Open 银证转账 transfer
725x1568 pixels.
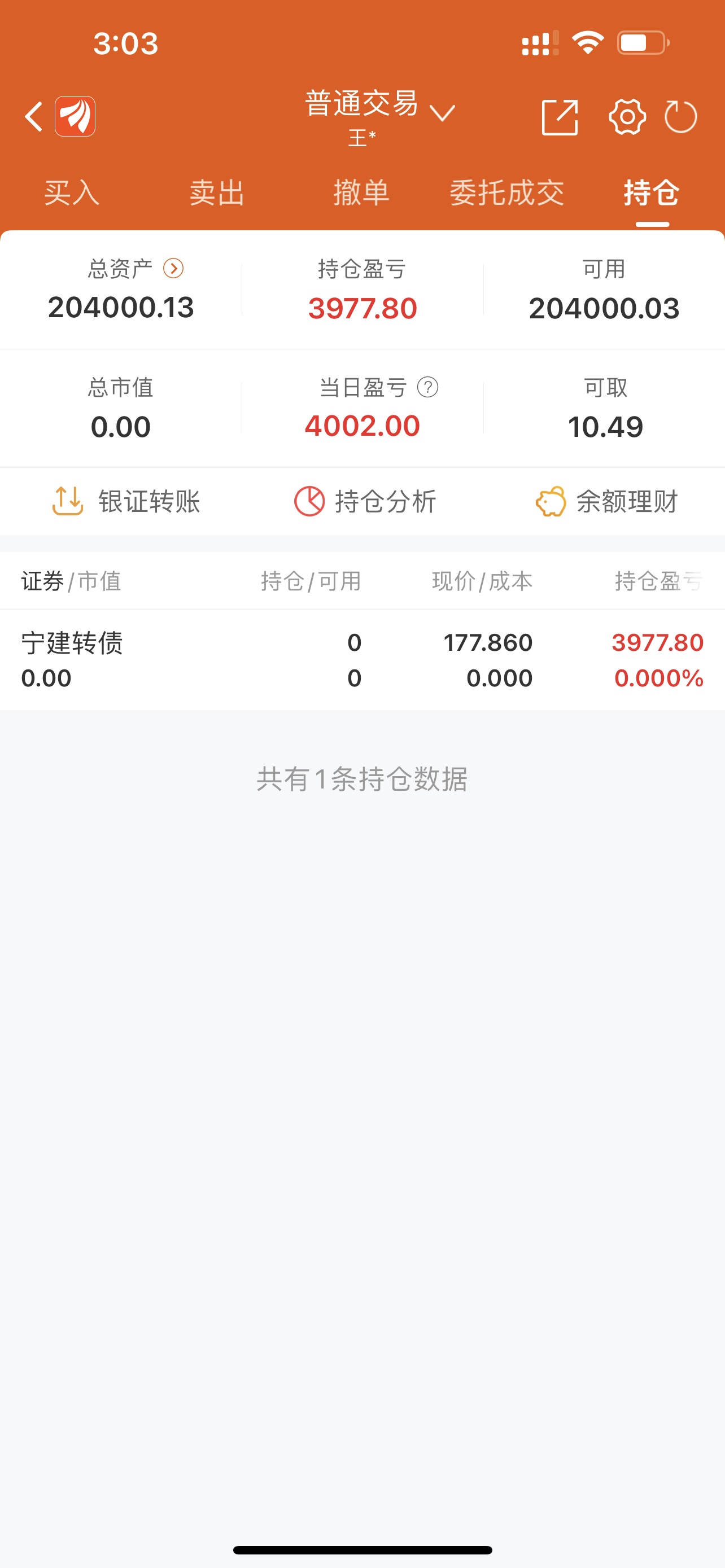pyautogui.click(x=126, y=502)
